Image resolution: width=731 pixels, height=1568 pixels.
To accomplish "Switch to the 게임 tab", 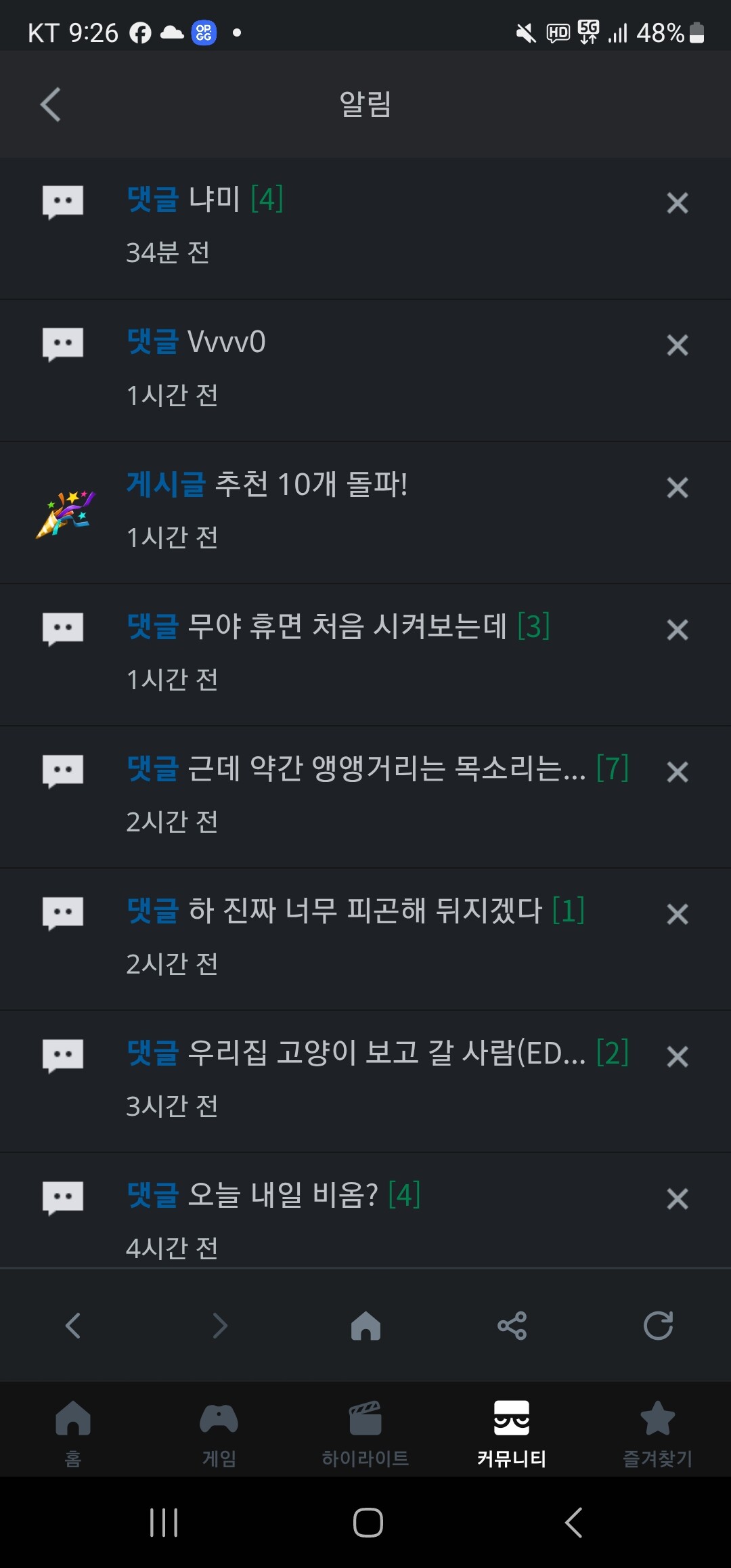I will [x=219, y=1430].
